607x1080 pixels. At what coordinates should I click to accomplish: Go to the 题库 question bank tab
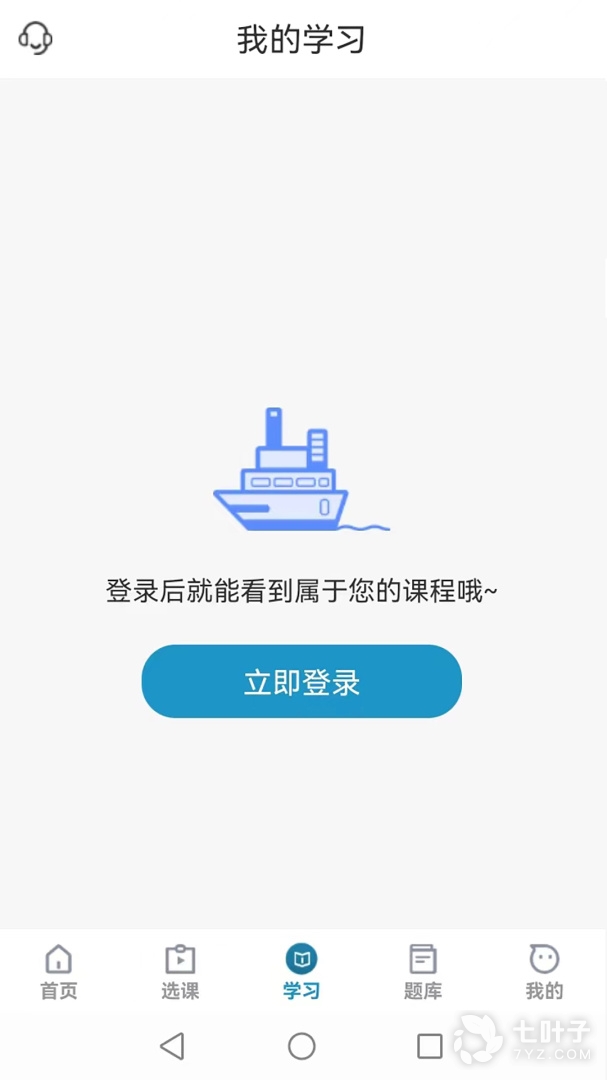(x=423, y=971)
